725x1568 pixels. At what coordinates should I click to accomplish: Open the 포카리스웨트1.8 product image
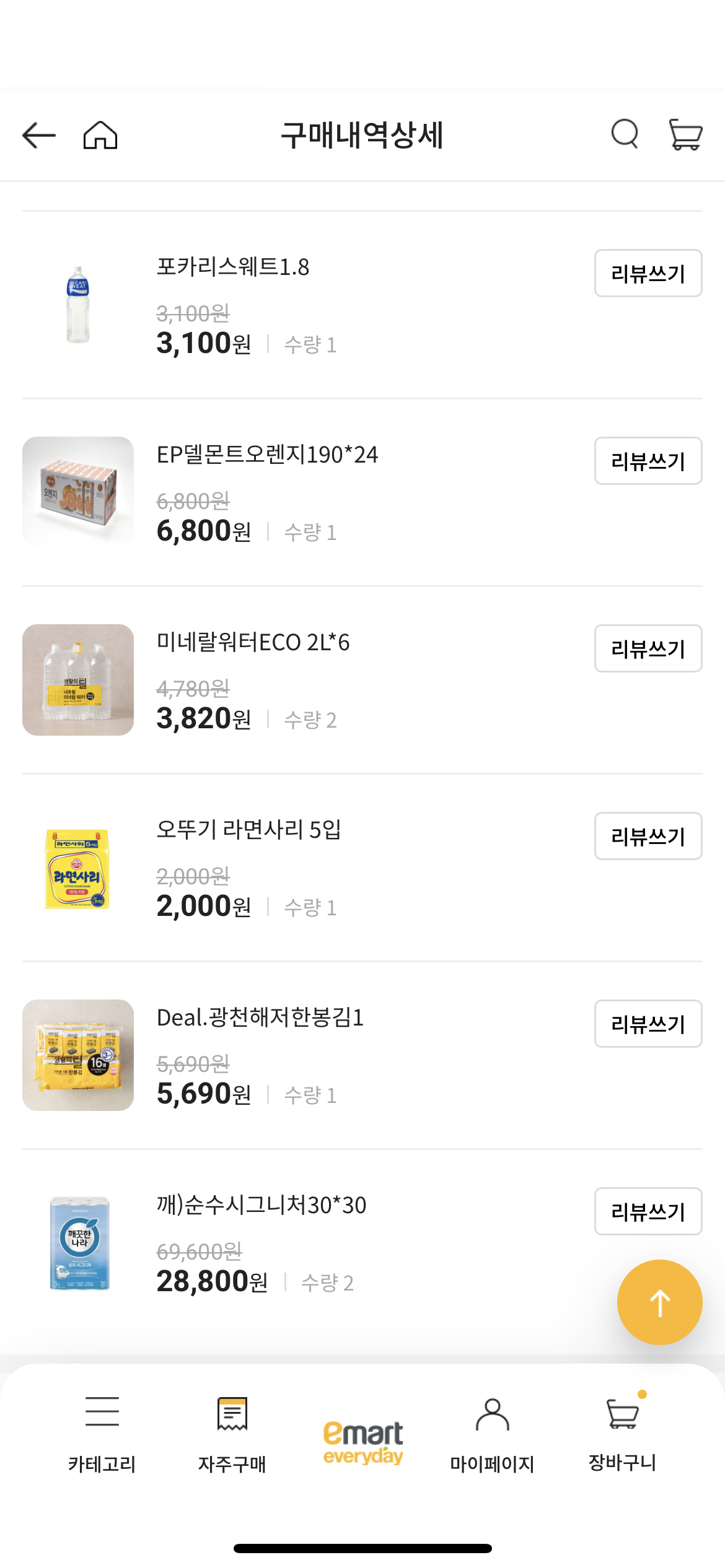pyautogui.click(x=78, y=305)
